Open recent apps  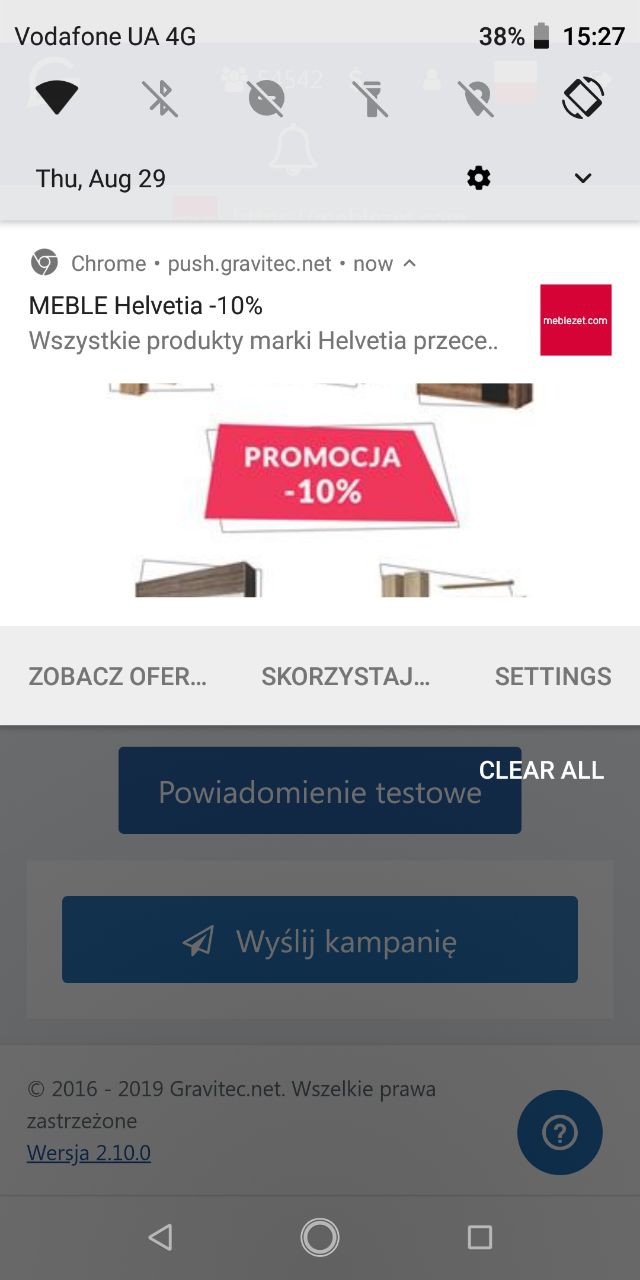click(x=480, y=1237)
